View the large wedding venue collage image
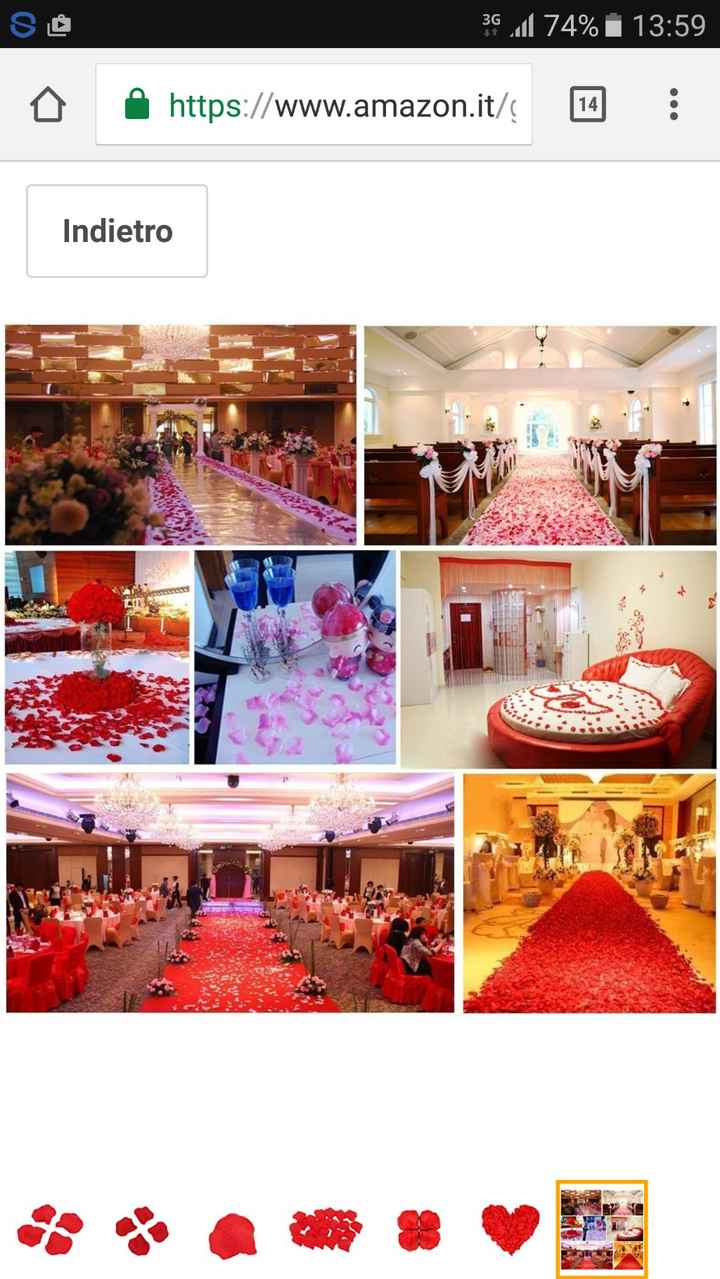The width and height of the screenshot is (720, 1279). (x=360, y=668)
